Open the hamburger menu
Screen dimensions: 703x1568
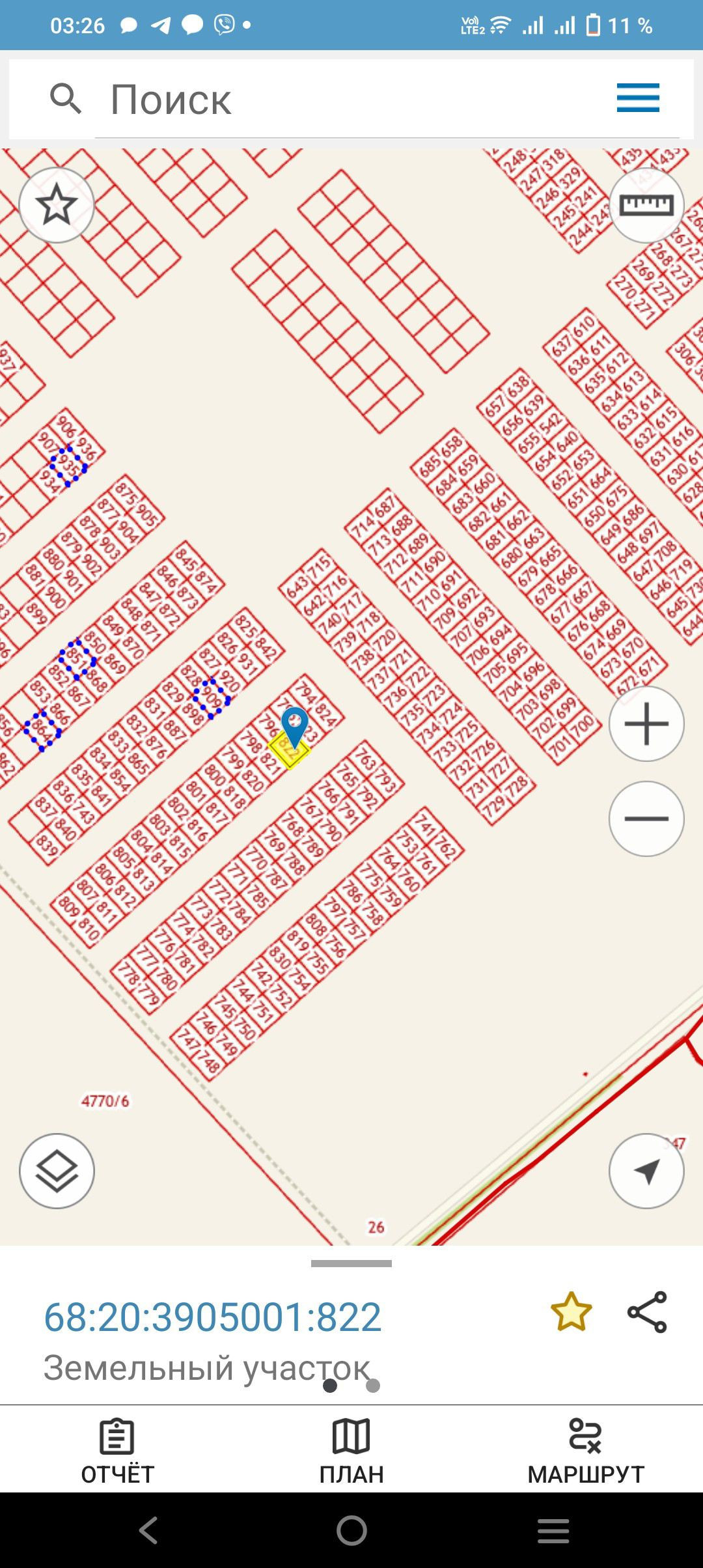[x=638, y=98]
